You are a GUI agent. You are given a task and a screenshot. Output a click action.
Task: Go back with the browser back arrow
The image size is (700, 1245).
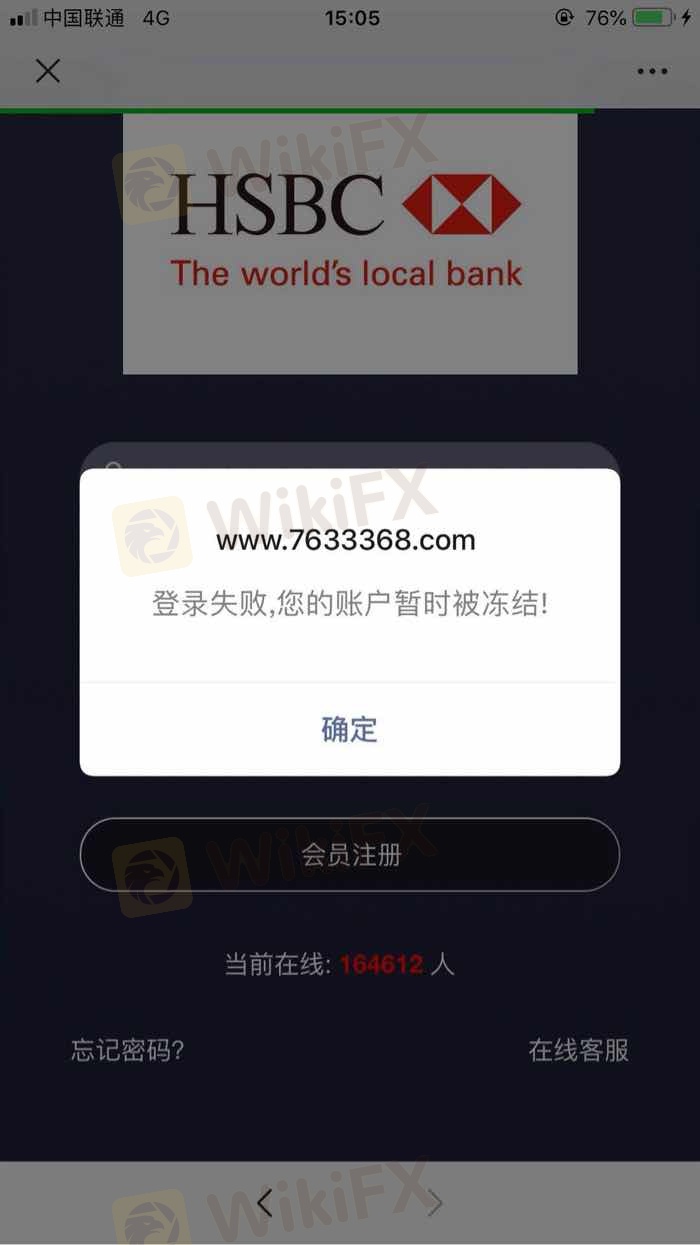point(264,1203)
